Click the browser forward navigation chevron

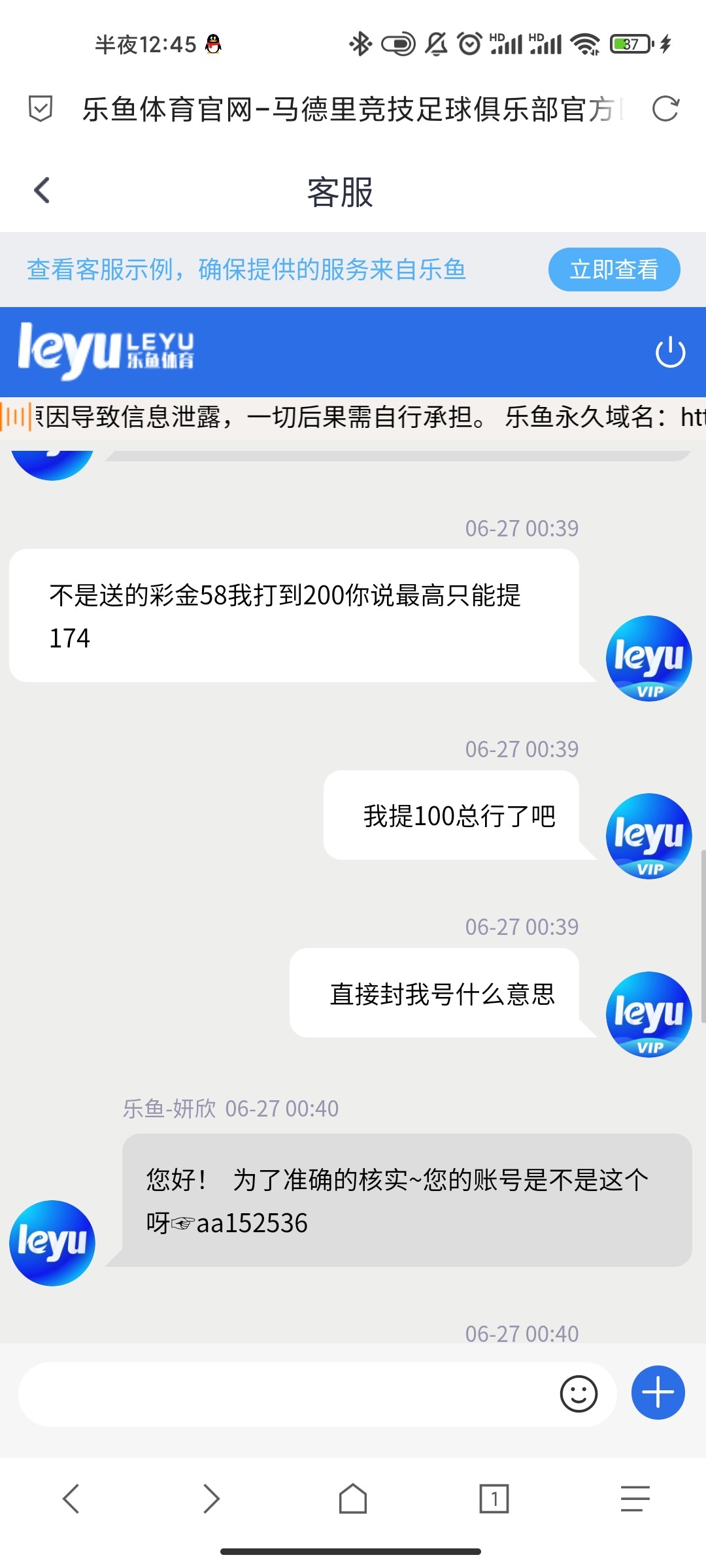tap(212, 1499)
